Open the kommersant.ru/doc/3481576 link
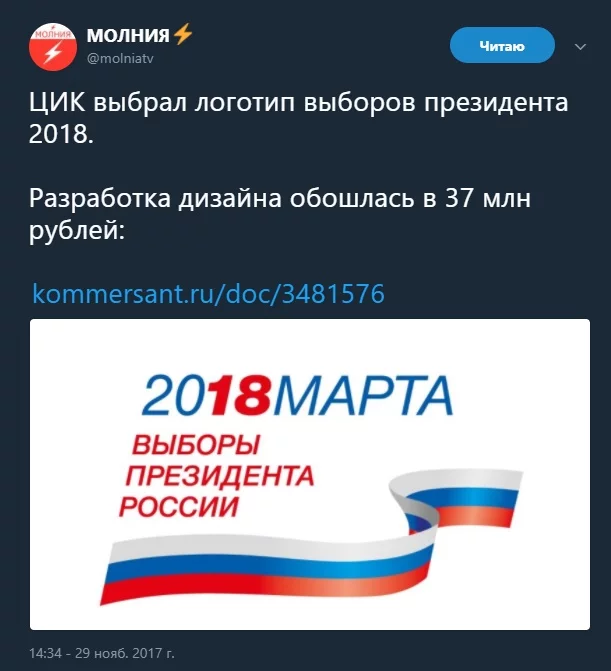 click(x=208, y=294)
